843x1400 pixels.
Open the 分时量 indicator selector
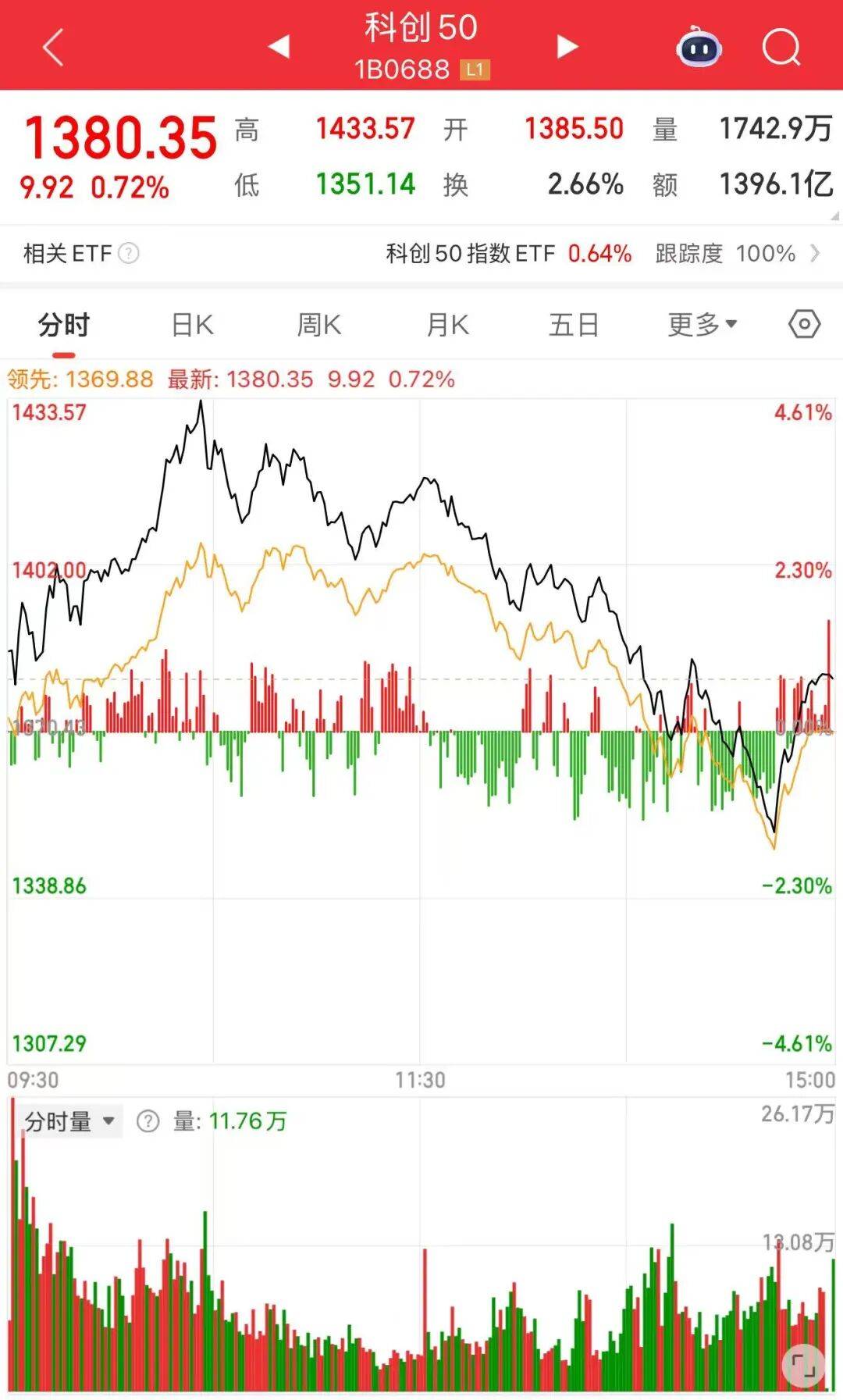[x=70, y=1120]
